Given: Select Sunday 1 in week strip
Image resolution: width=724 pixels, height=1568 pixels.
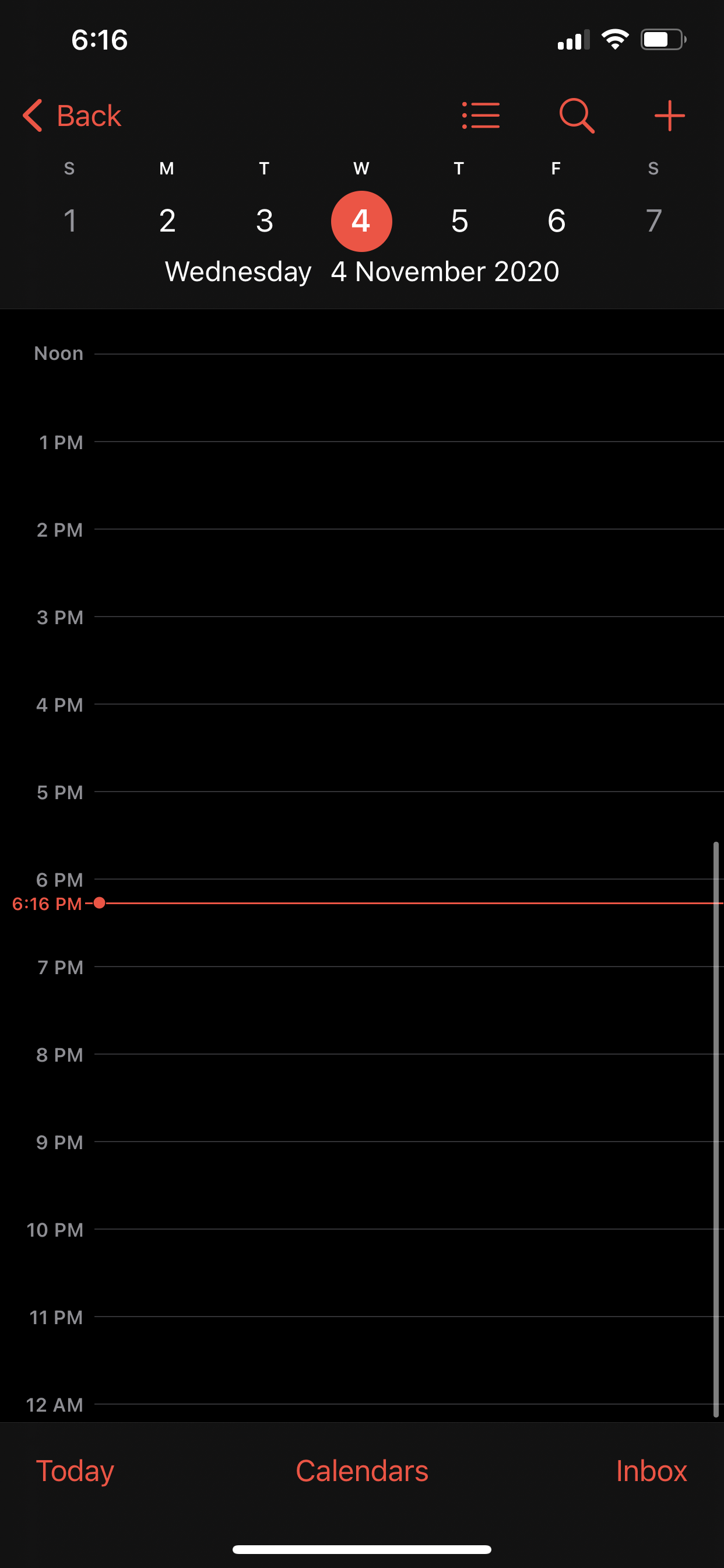Looking at the screenshot, I should [x=70, y=220].
